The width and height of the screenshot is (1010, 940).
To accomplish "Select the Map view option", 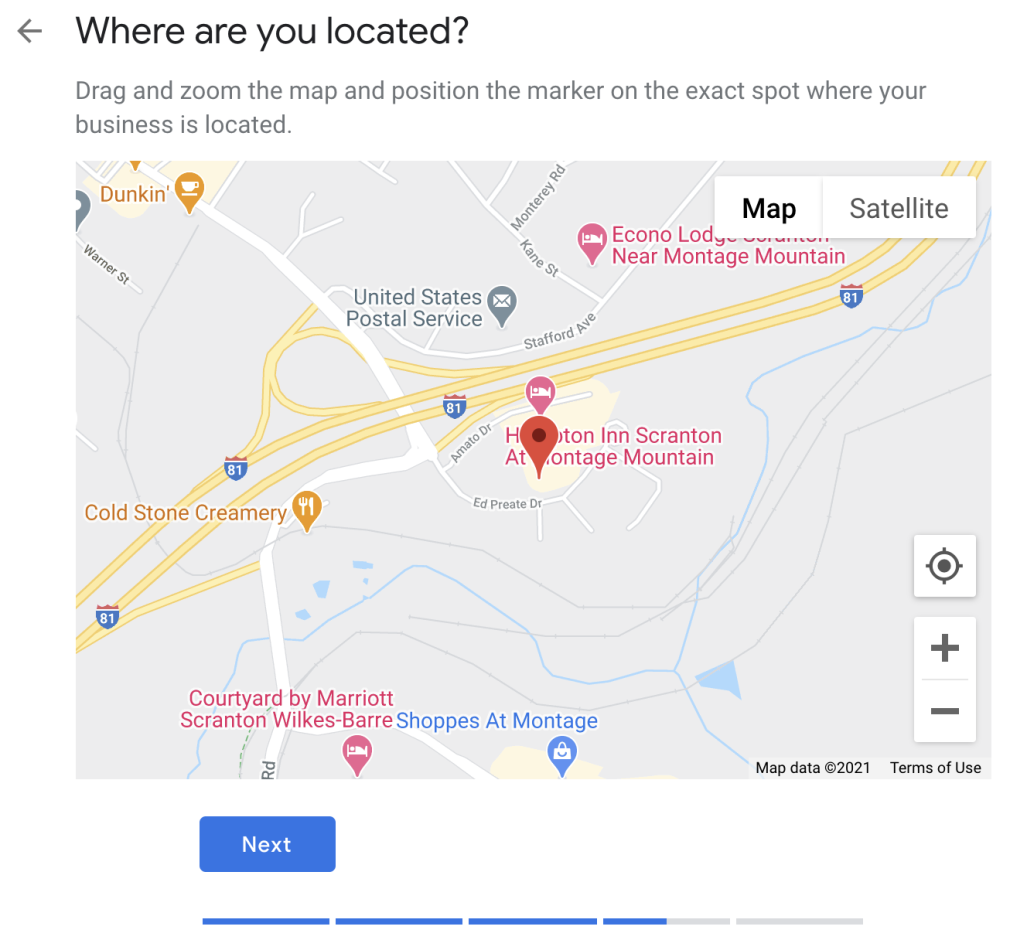I will [768, 208].
